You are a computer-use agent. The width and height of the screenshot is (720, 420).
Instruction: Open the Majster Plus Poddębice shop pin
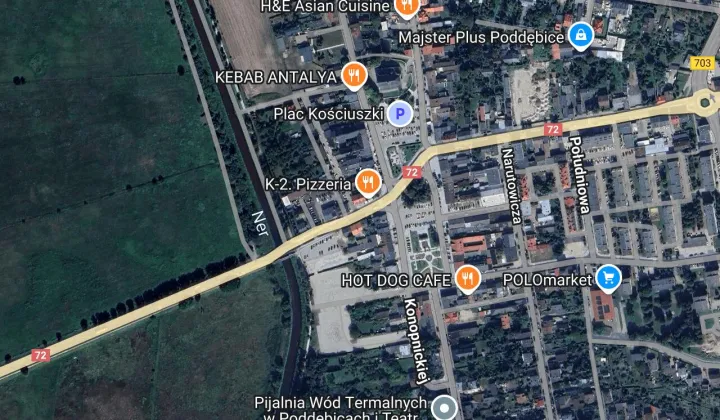580,37
